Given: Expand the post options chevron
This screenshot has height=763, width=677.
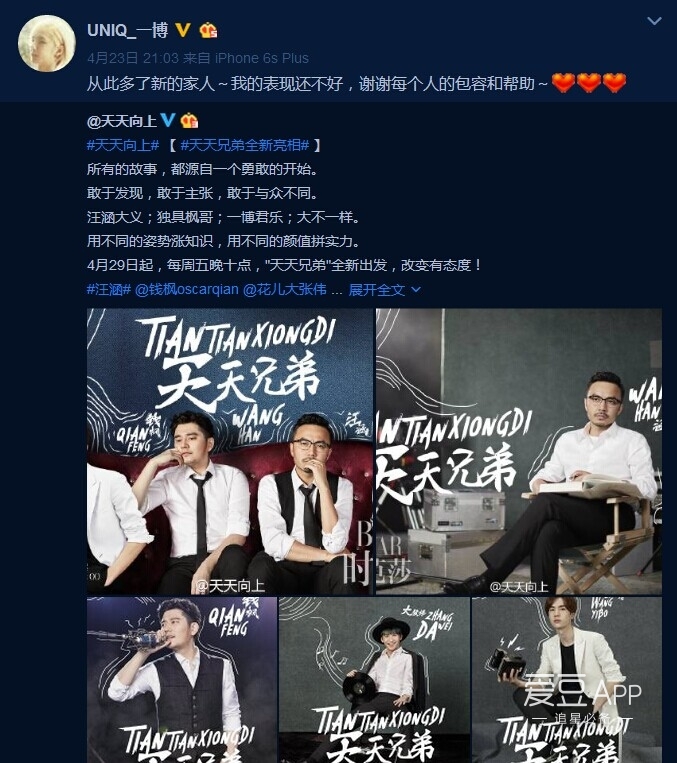Looking at the screenshot, I should coord(654,21).
